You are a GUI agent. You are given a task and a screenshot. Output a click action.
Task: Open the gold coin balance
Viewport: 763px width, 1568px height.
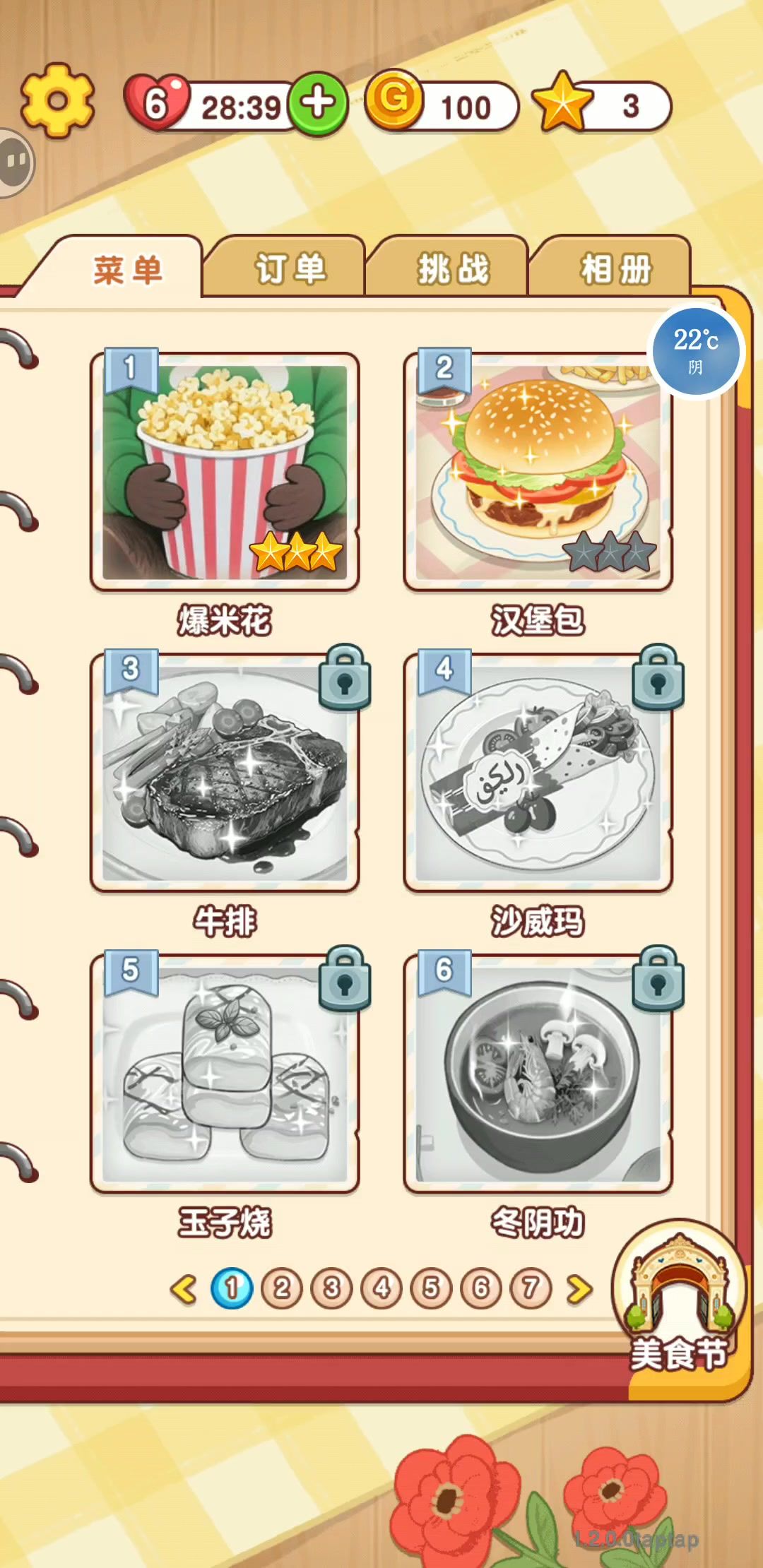pyautogui.click(x=442, y=105)
